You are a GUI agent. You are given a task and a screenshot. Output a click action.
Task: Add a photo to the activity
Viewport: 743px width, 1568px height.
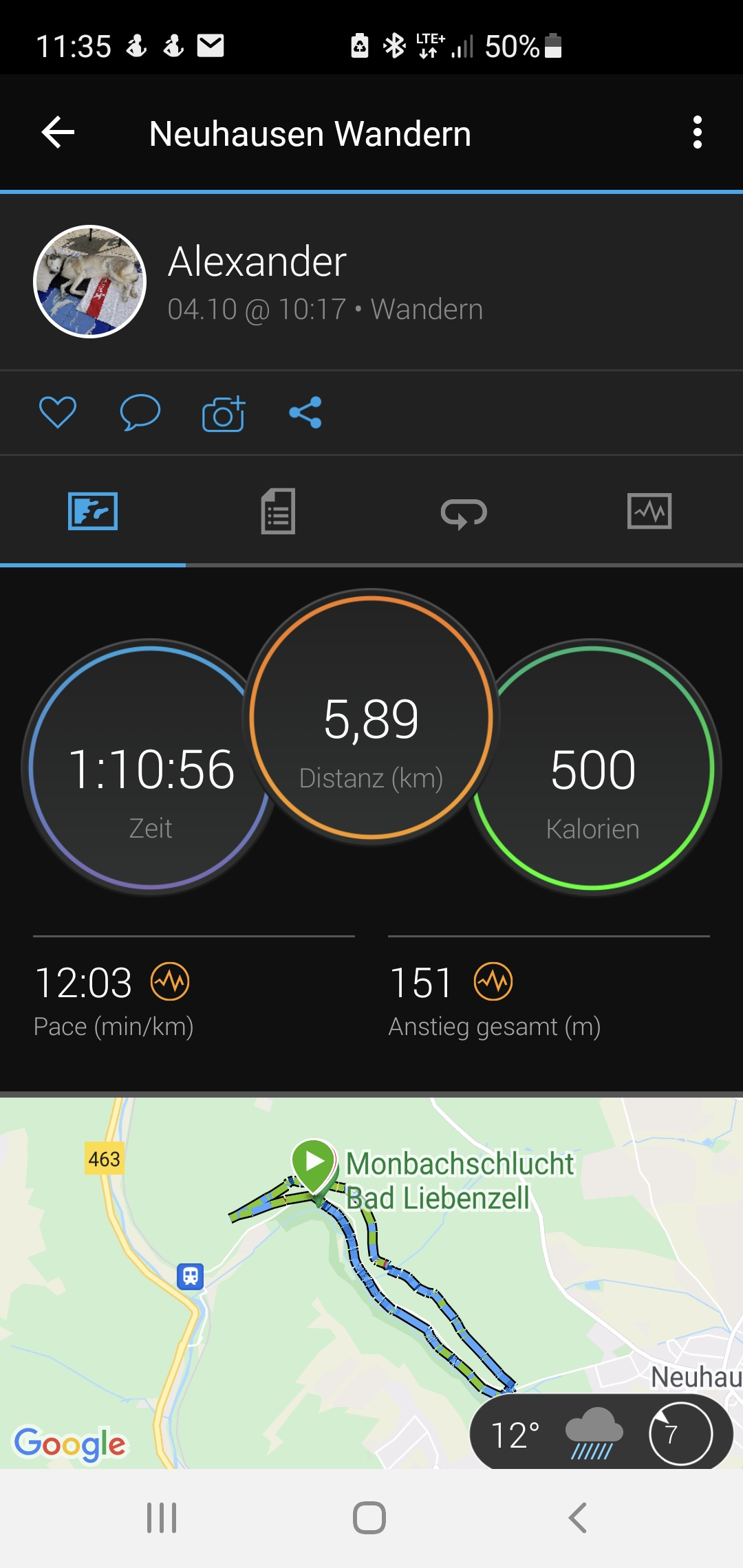pyautogui.click(x=224, y=414)
